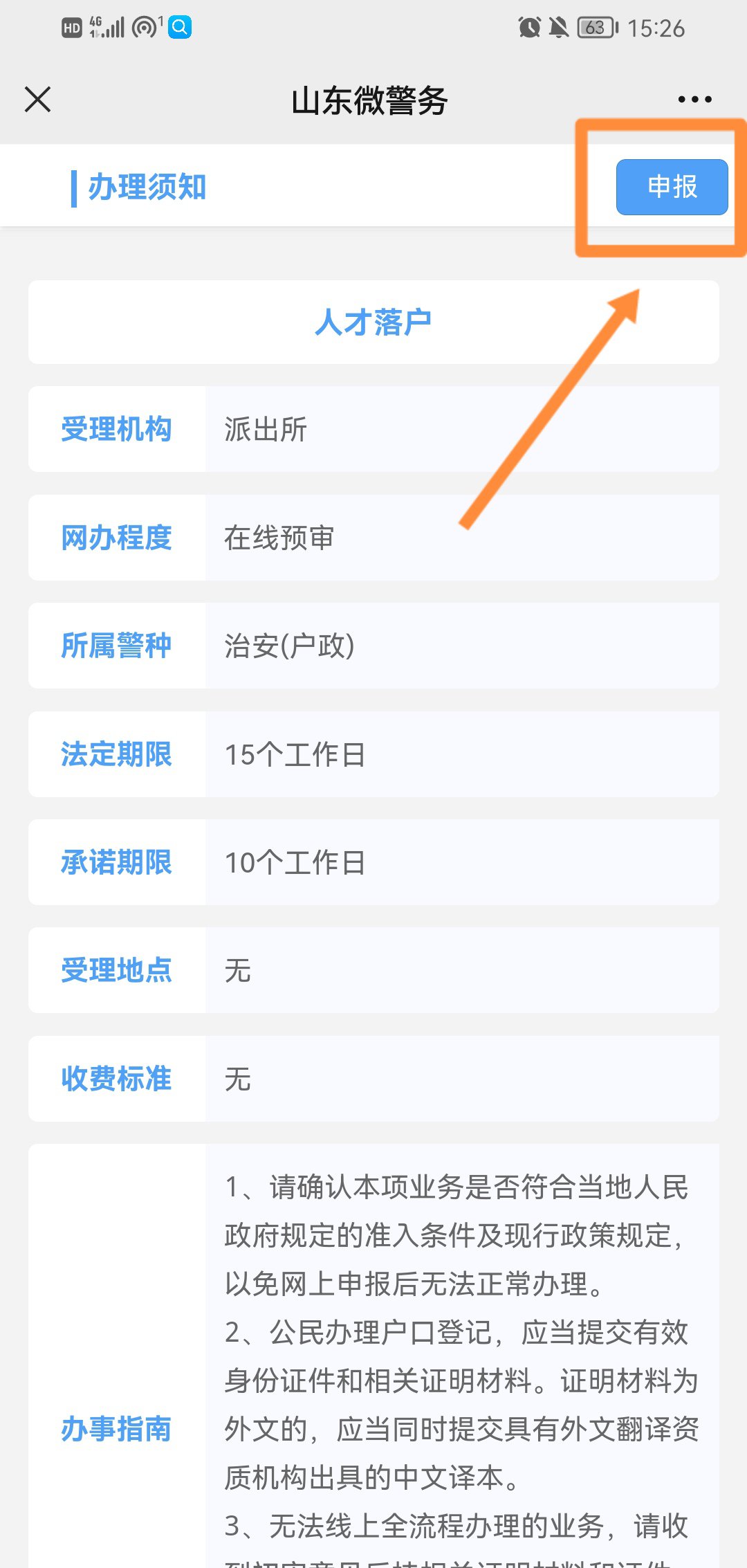
Task: Open the three-dot more options menu
Action: [694, 100]
